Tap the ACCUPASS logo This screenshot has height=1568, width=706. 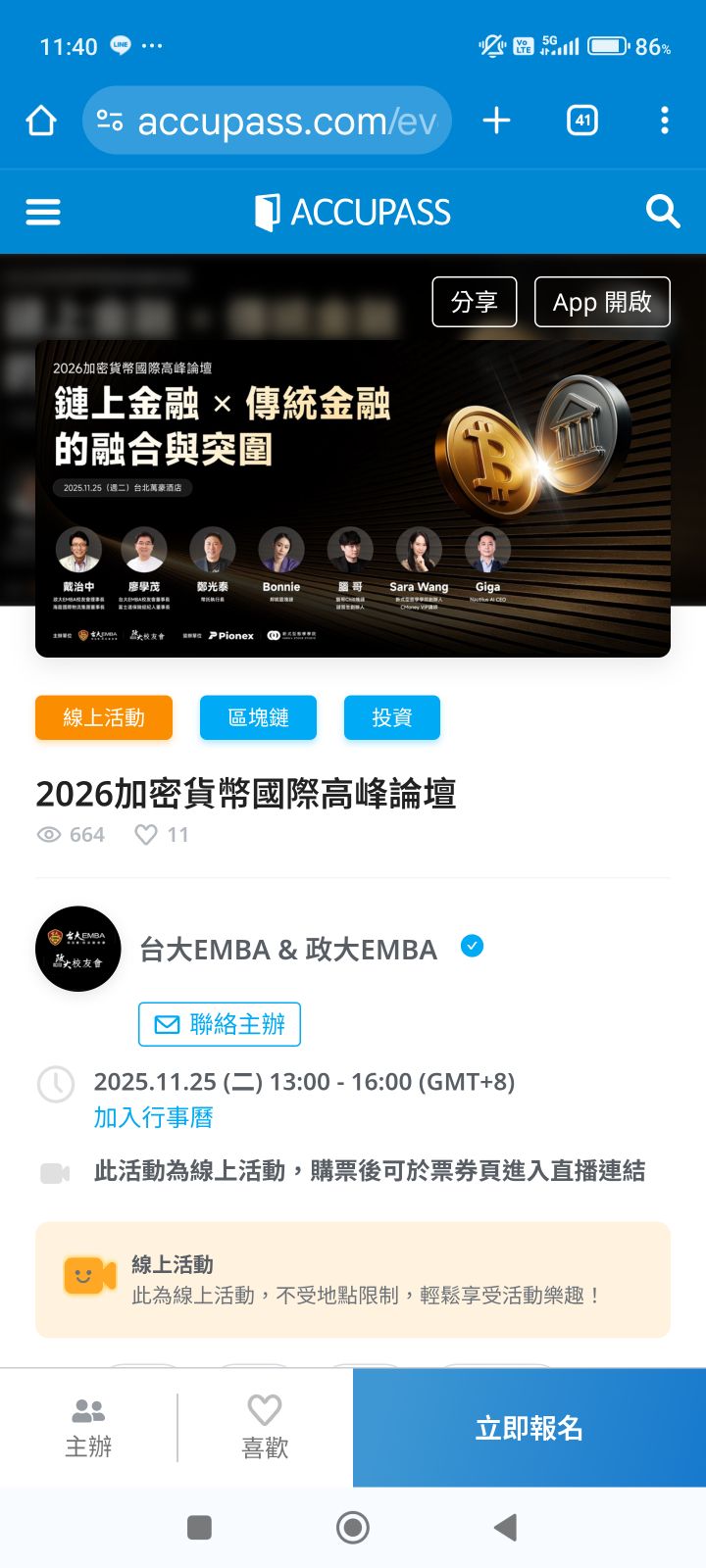coord(353,211)
